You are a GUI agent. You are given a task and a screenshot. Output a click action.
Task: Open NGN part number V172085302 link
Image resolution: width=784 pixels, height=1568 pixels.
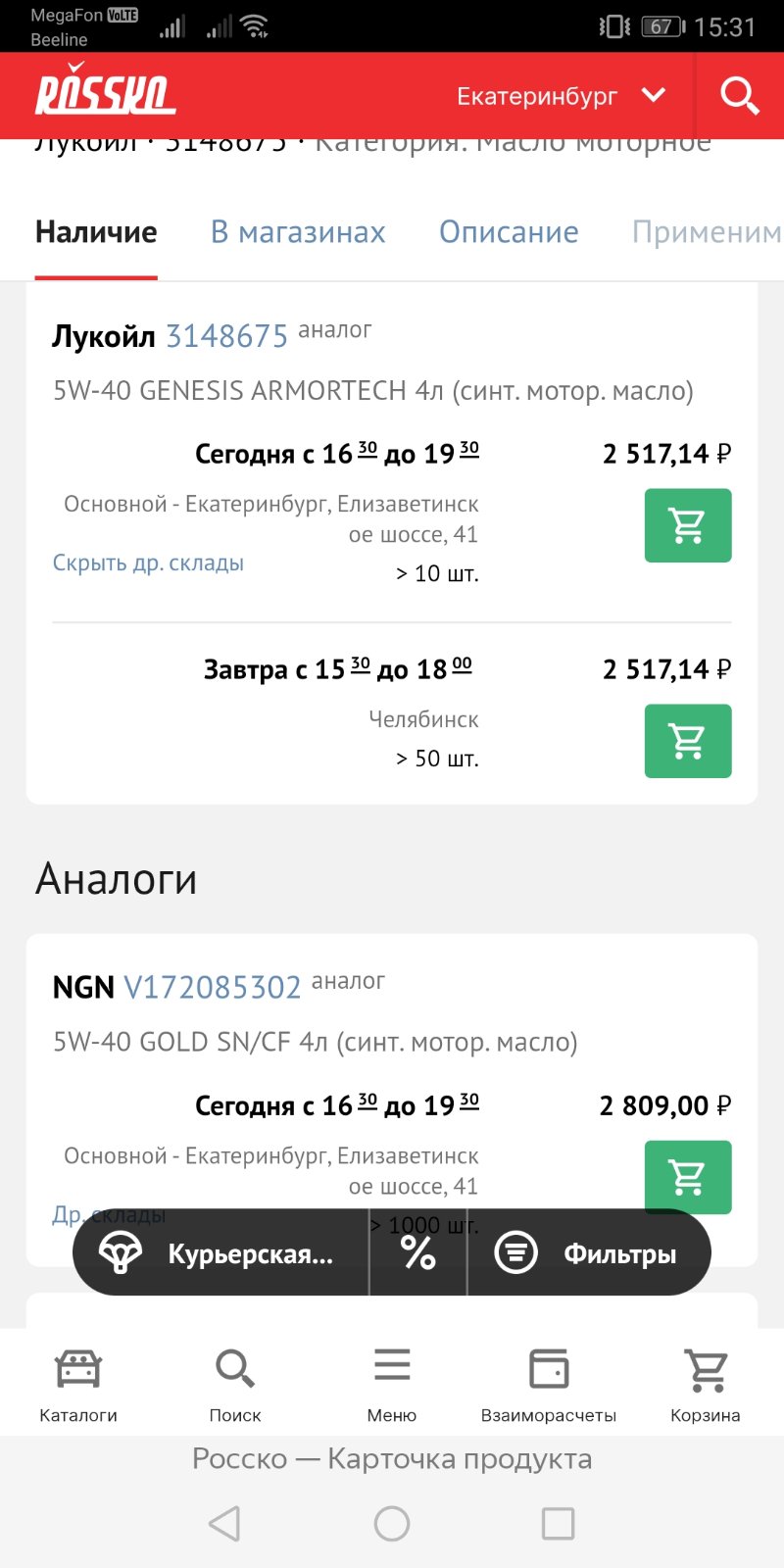tap(212, 987)
